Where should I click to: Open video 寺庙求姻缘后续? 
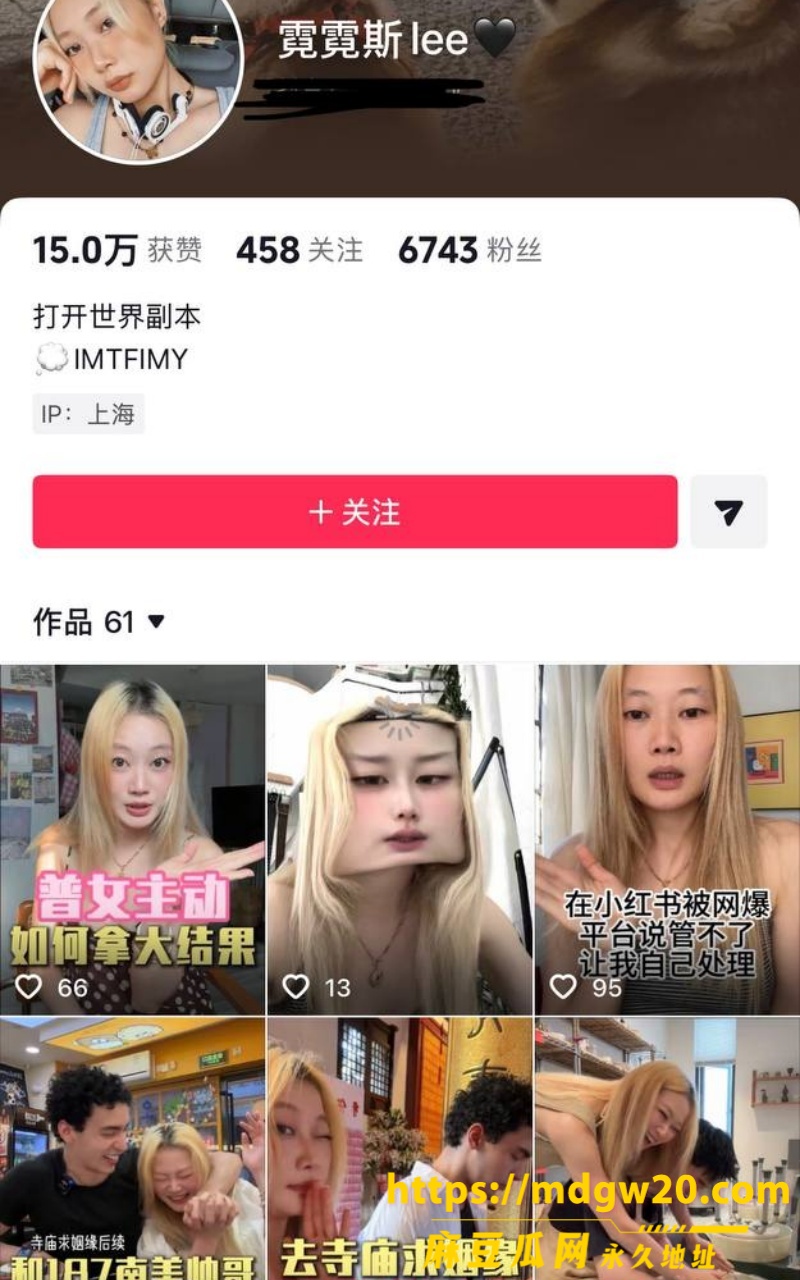click(132, 1149)
